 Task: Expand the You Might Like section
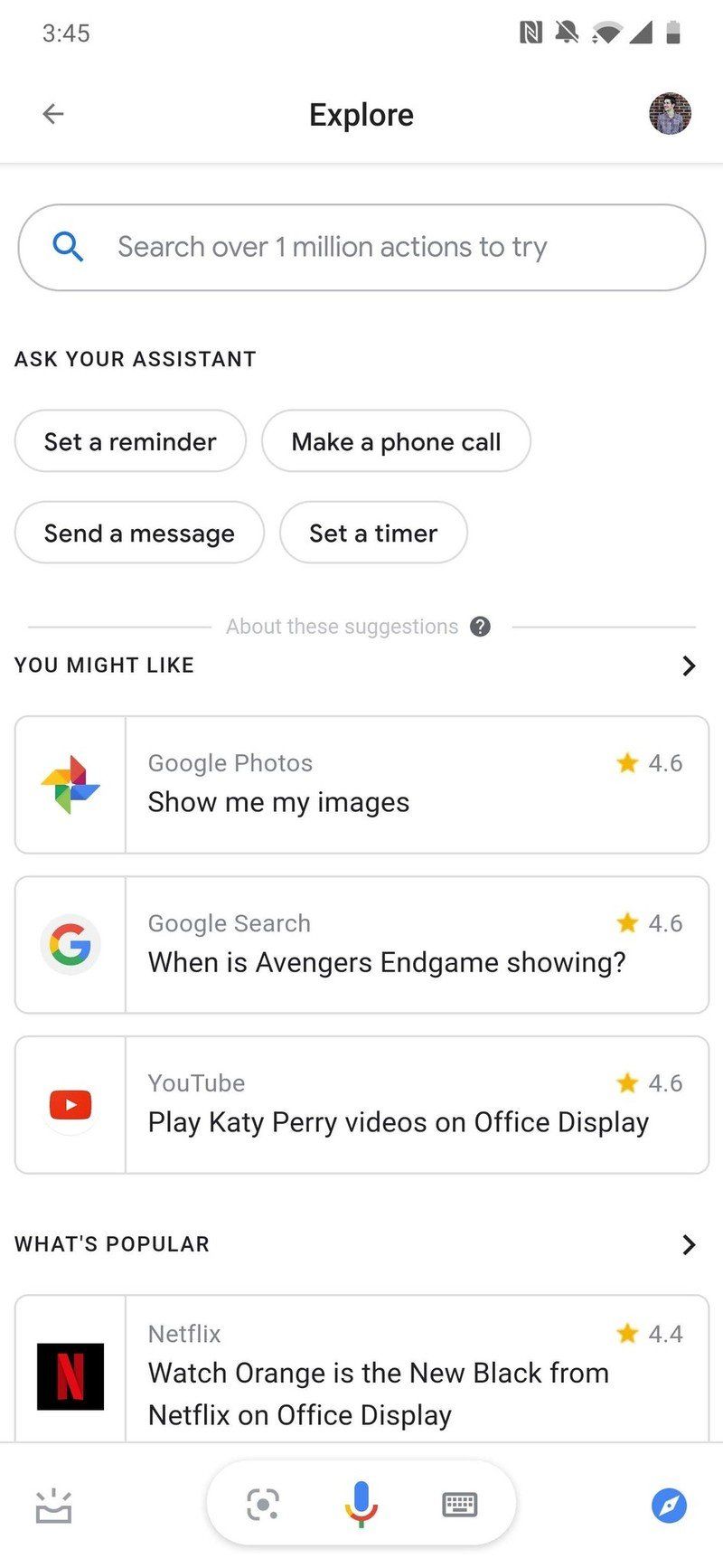pos(689,666)
